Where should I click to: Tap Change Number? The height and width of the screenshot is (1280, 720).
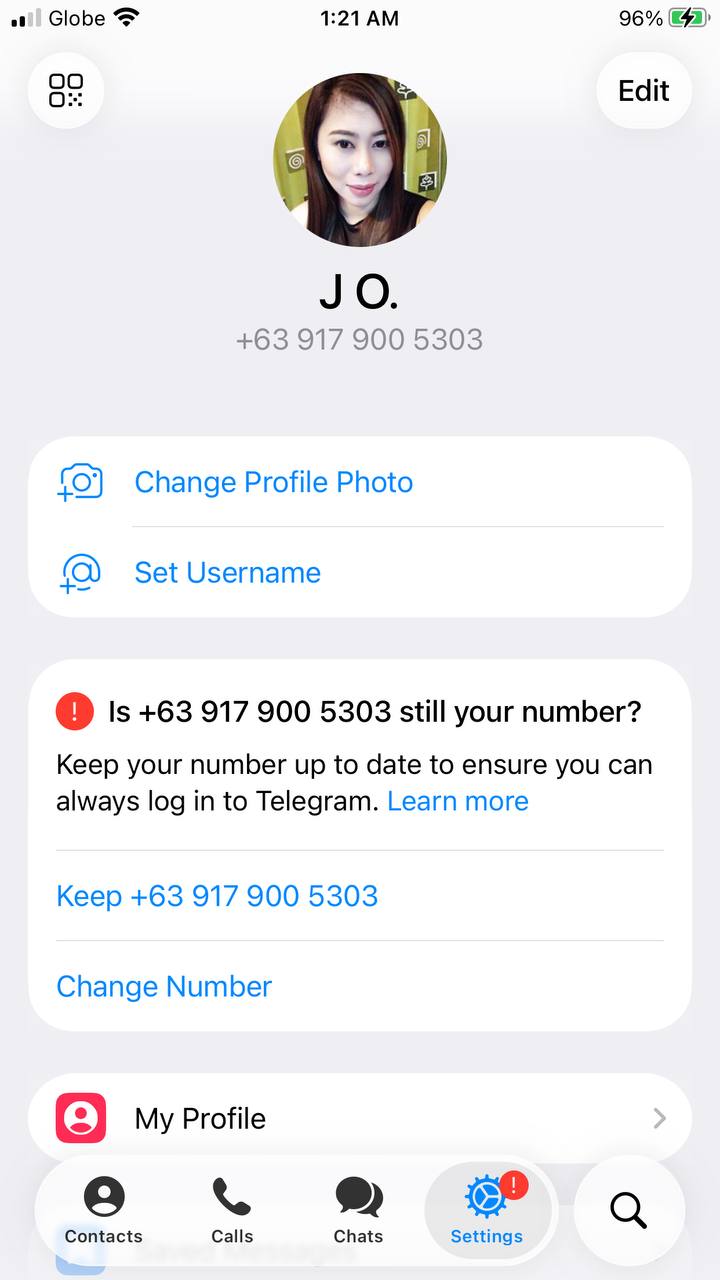164,986
